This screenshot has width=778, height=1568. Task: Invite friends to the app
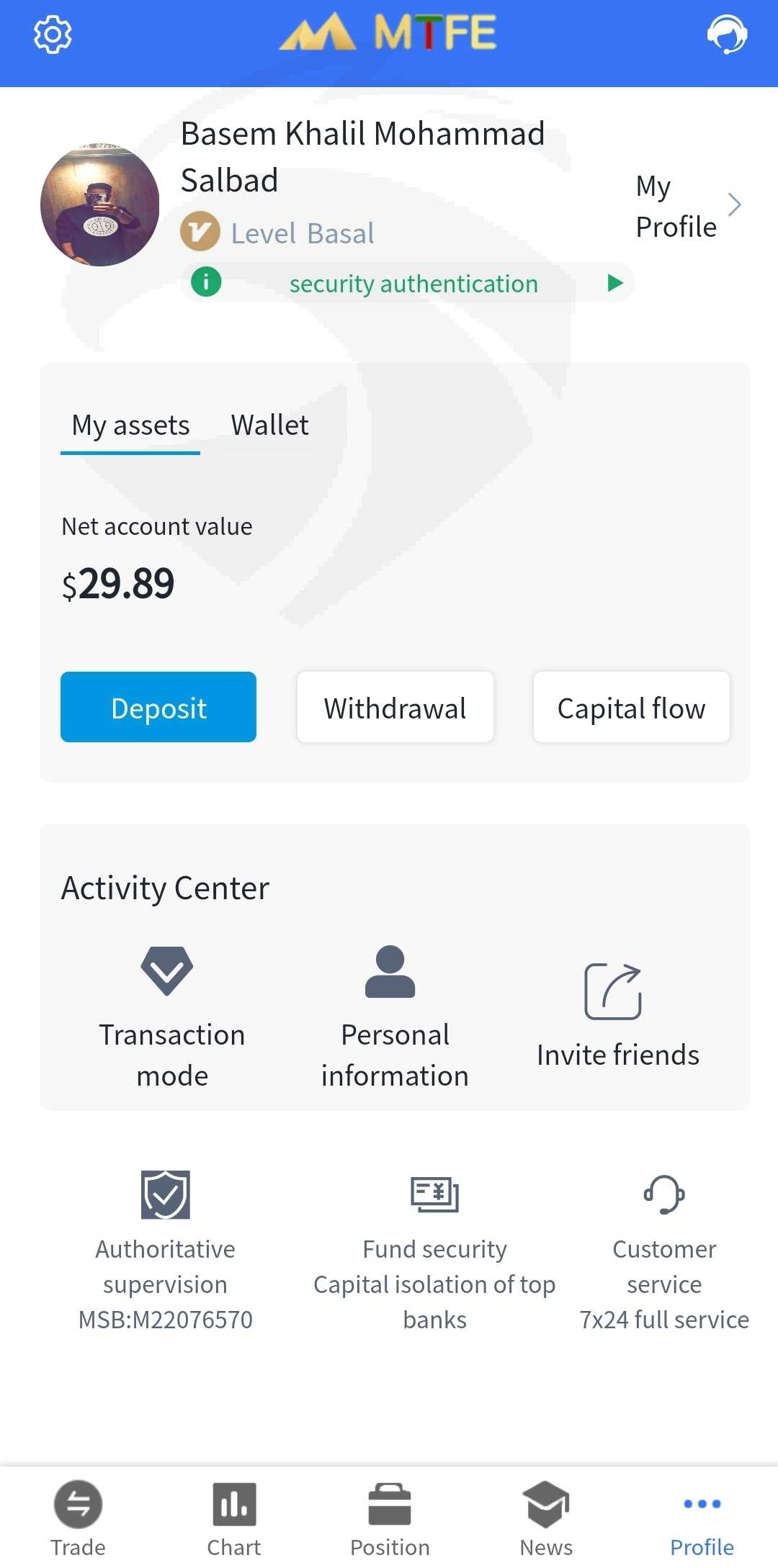(617, 1015)
